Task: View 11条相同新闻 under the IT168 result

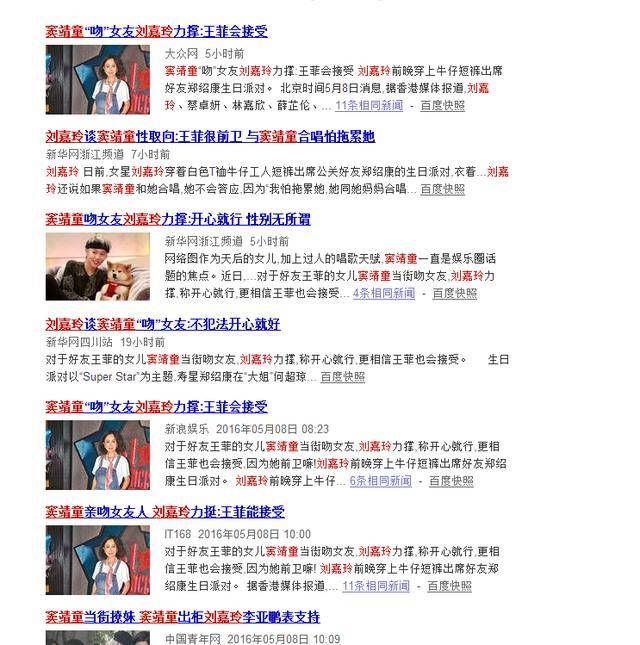Action: [376, 586]
